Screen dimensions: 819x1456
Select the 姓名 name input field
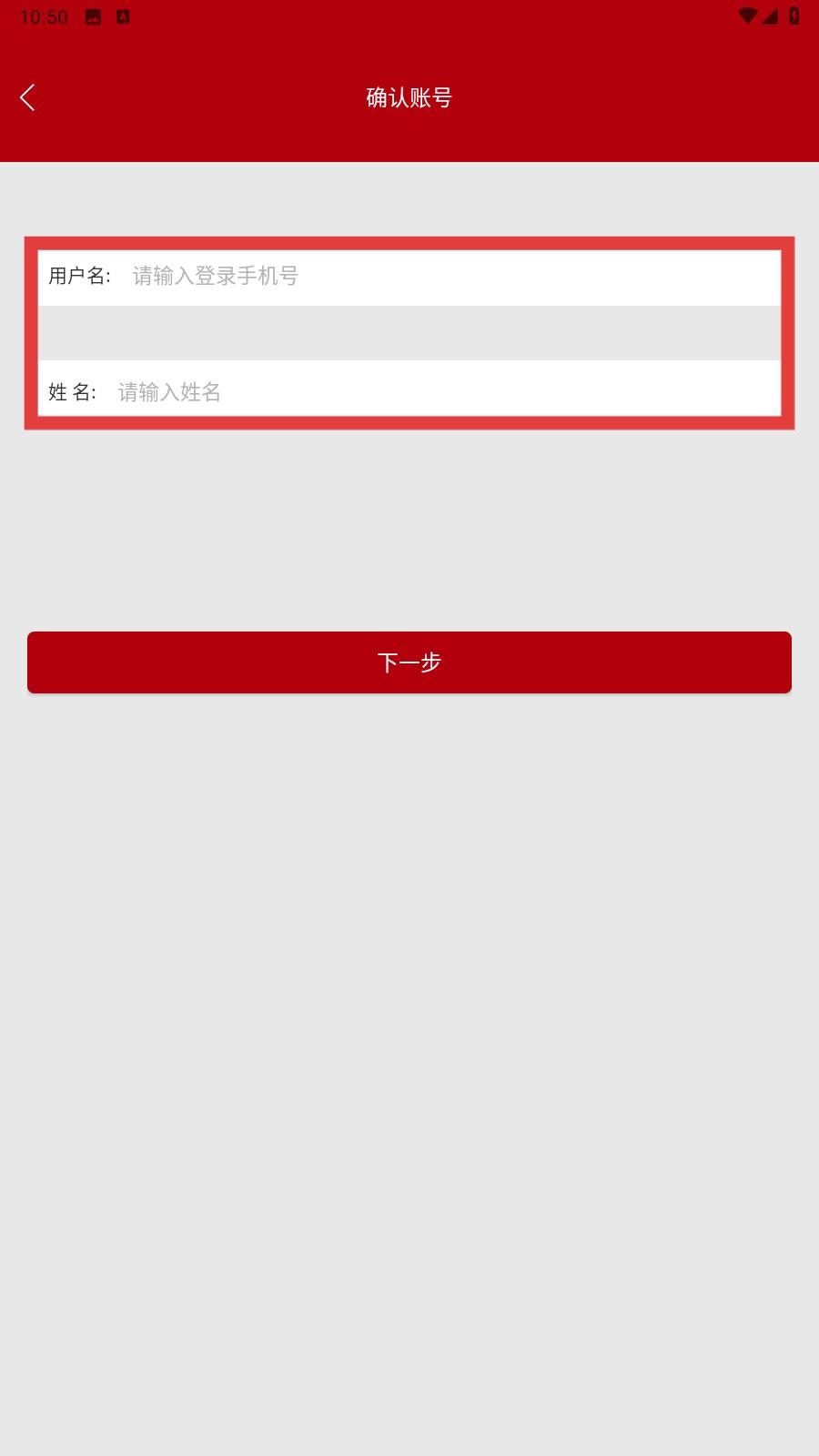446,392
